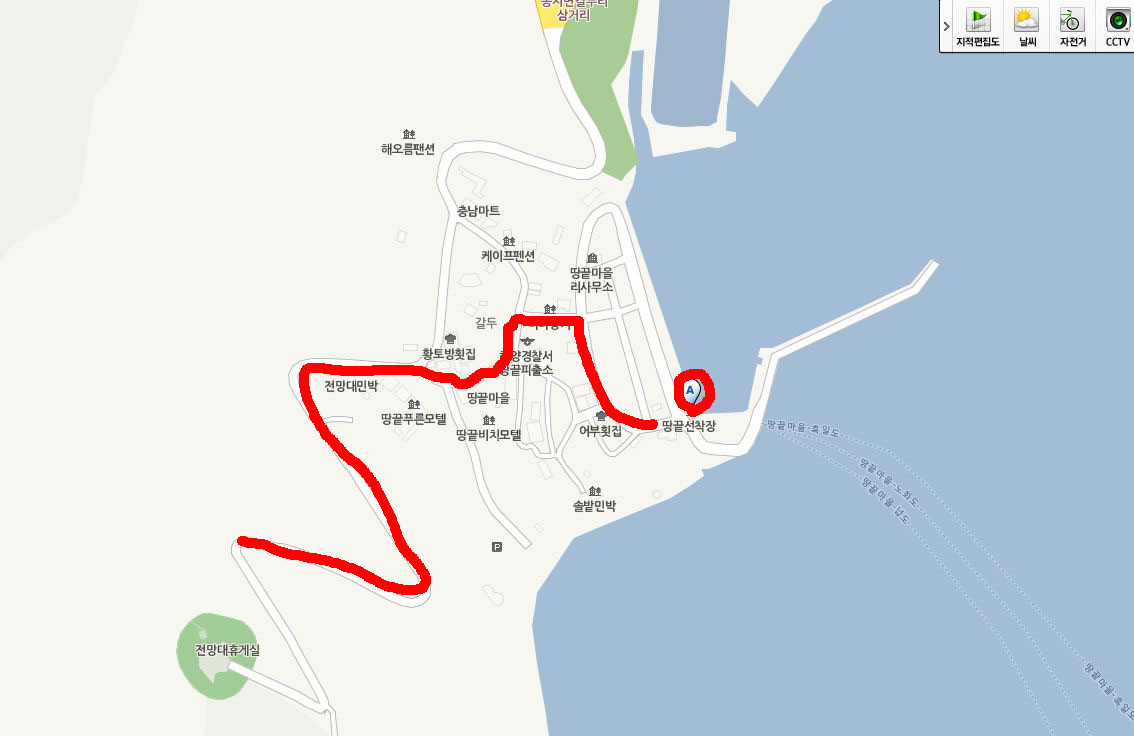The height and width of the screenshot is (736, 1134).
Task: Enable the 지적편집도 map layer
Action: [x=977, y=26]
